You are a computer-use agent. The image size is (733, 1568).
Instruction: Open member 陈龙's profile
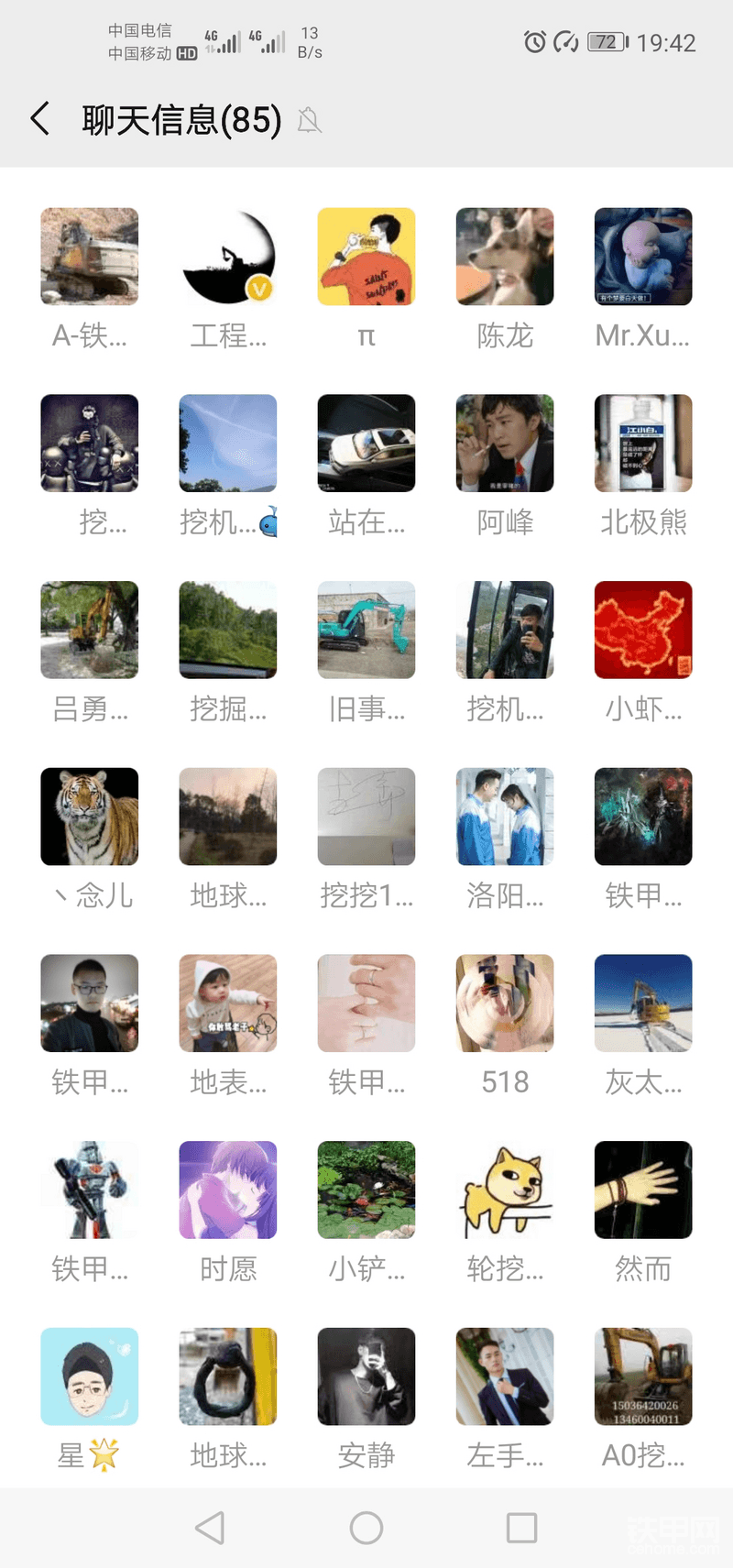tap(505, 257)
